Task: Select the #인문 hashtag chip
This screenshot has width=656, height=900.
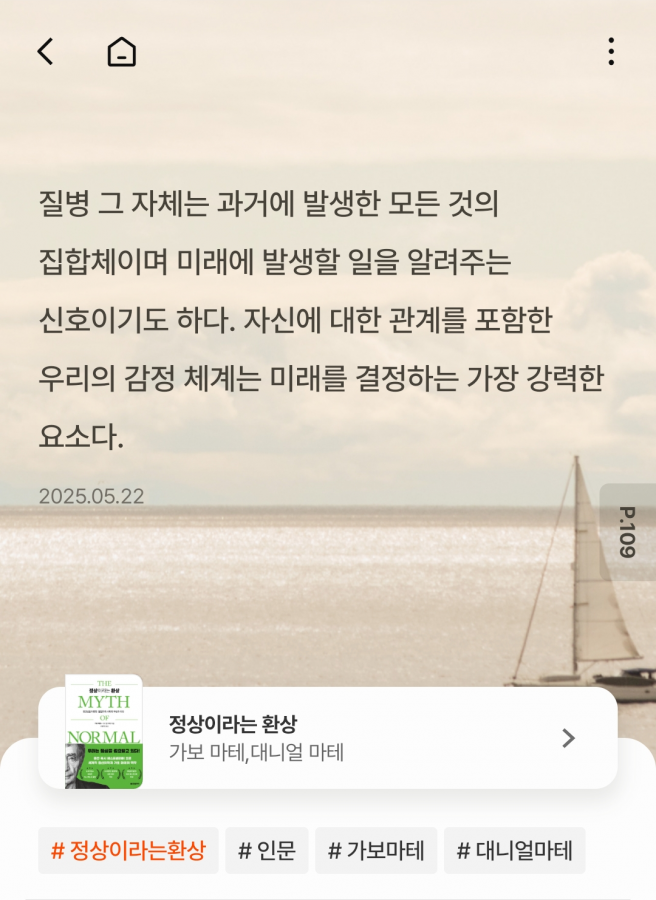Action: tap(267, 851)
